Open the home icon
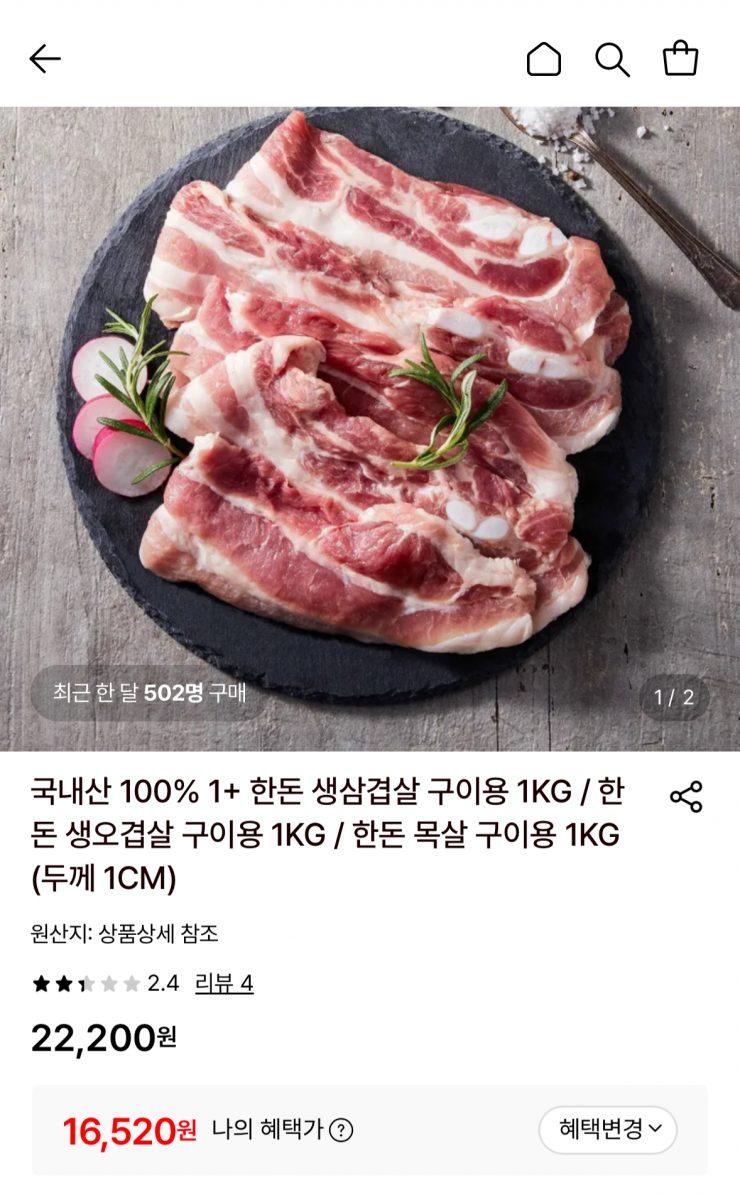 click(x=544, y=59)
